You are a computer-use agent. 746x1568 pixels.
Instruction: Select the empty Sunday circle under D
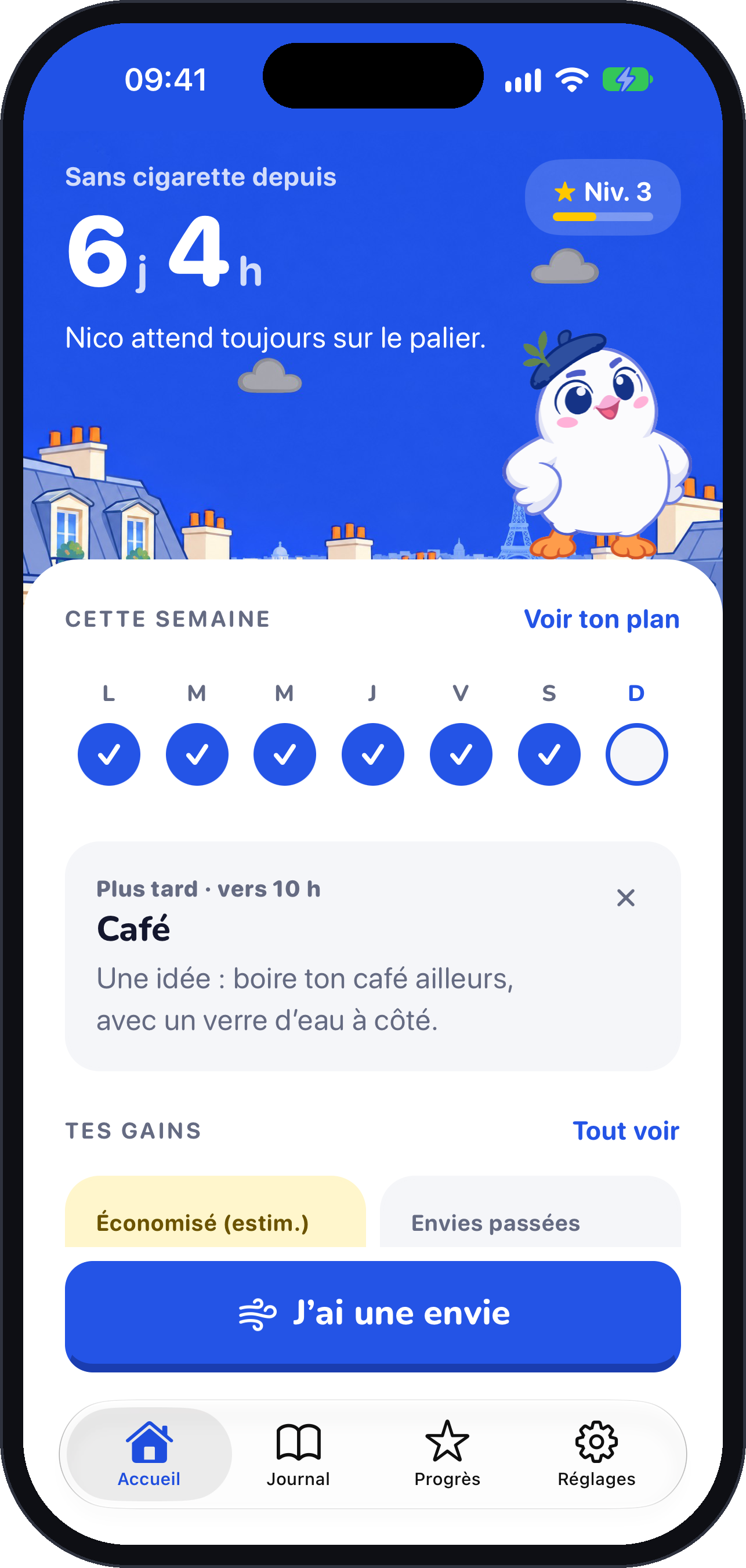636,754
